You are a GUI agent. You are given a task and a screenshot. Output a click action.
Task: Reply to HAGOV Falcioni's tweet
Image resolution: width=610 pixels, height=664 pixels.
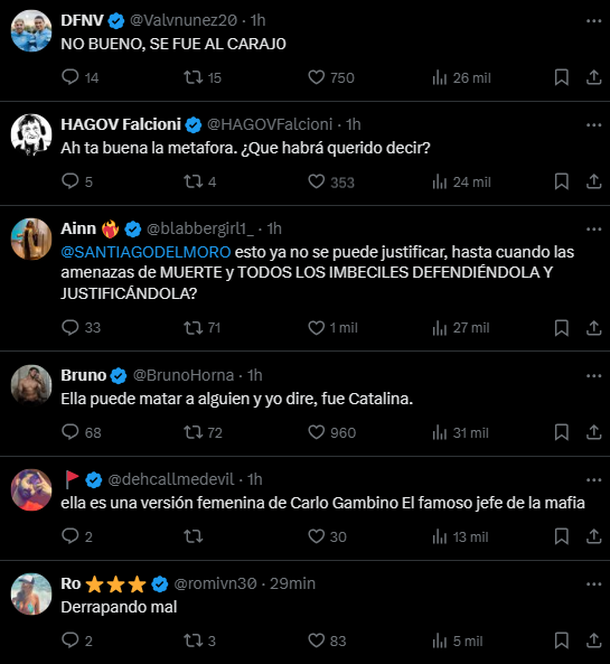pos(70,182)
